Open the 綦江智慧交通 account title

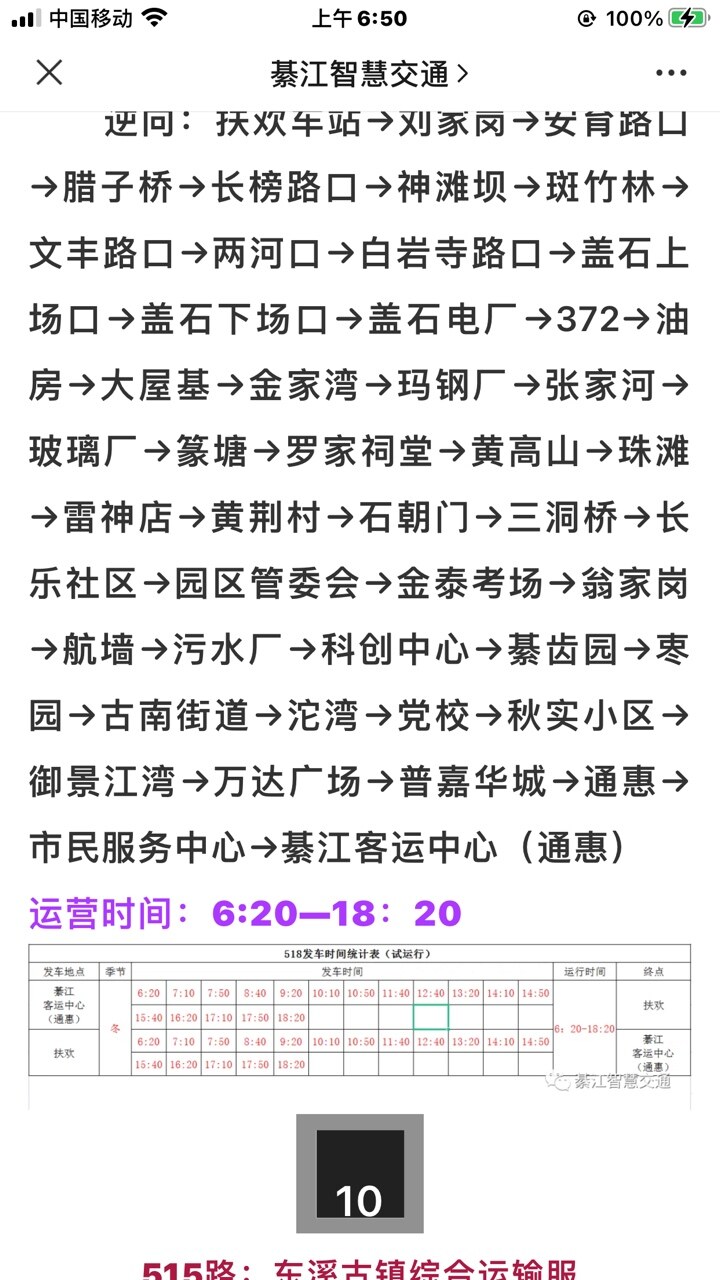[368, 73]
